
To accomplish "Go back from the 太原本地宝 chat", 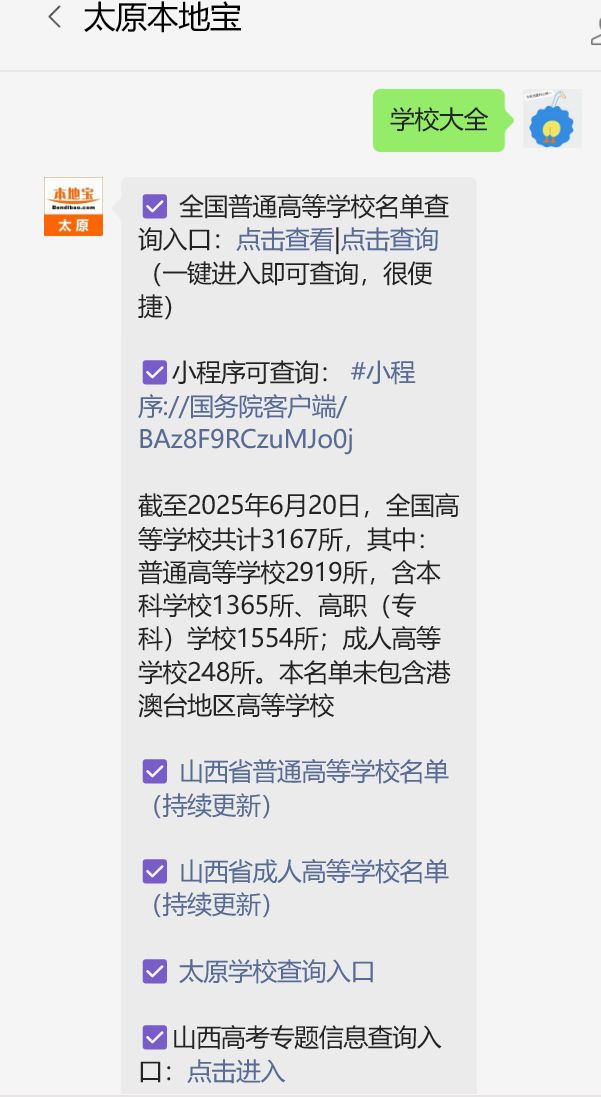I will (54, 18).
